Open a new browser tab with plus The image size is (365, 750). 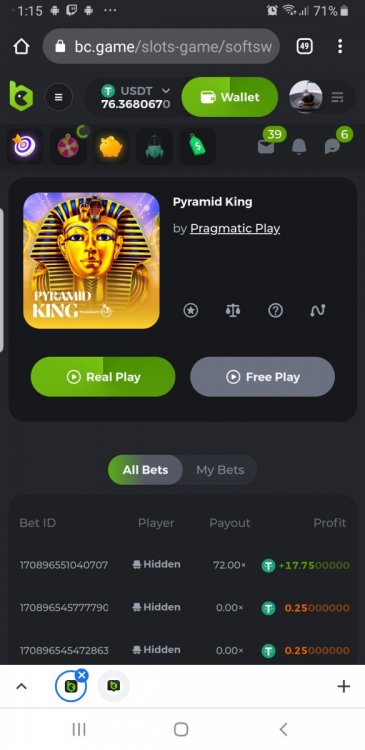tap(343, 686)
